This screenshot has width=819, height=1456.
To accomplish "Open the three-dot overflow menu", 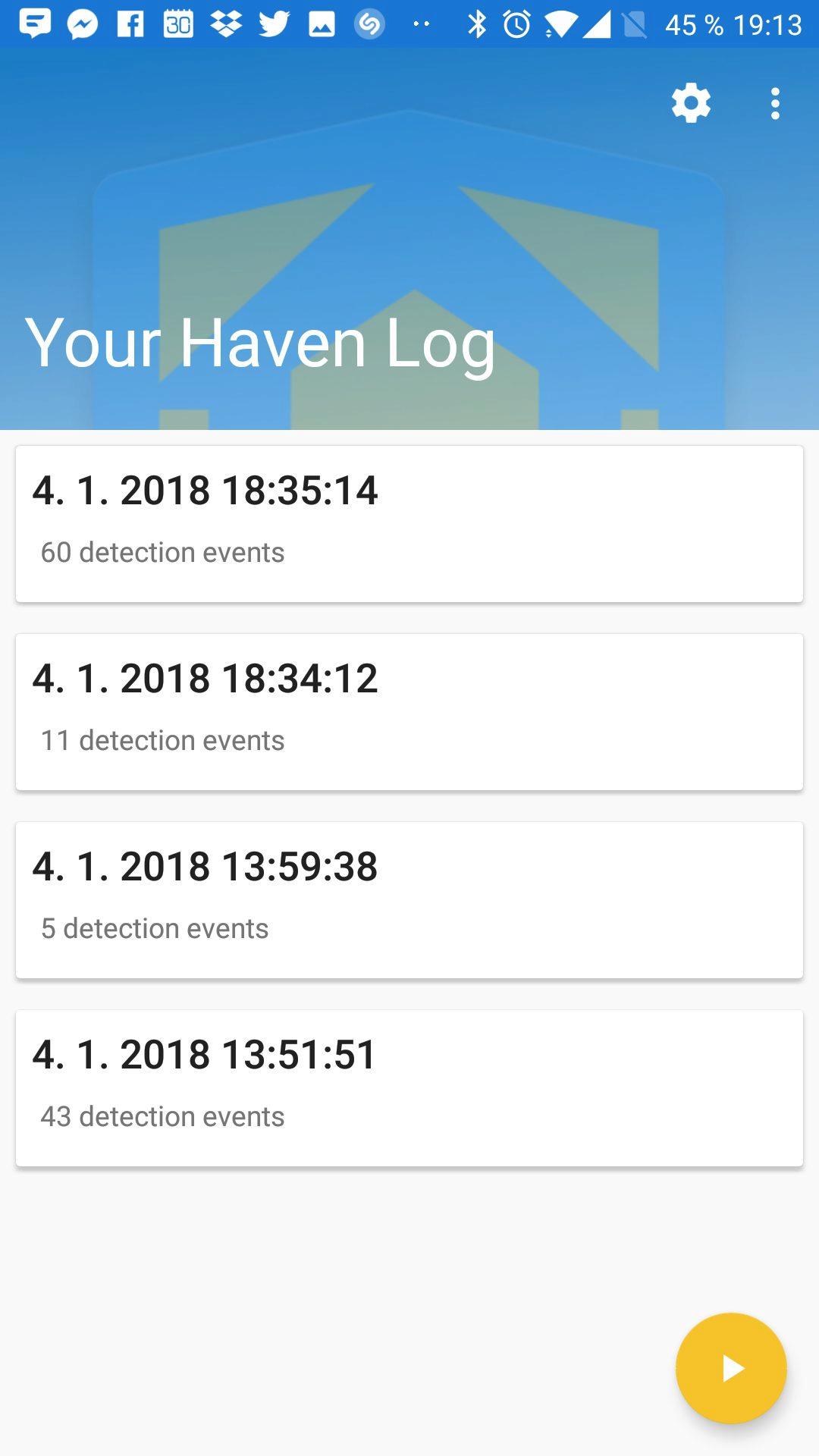I will 775,103.
